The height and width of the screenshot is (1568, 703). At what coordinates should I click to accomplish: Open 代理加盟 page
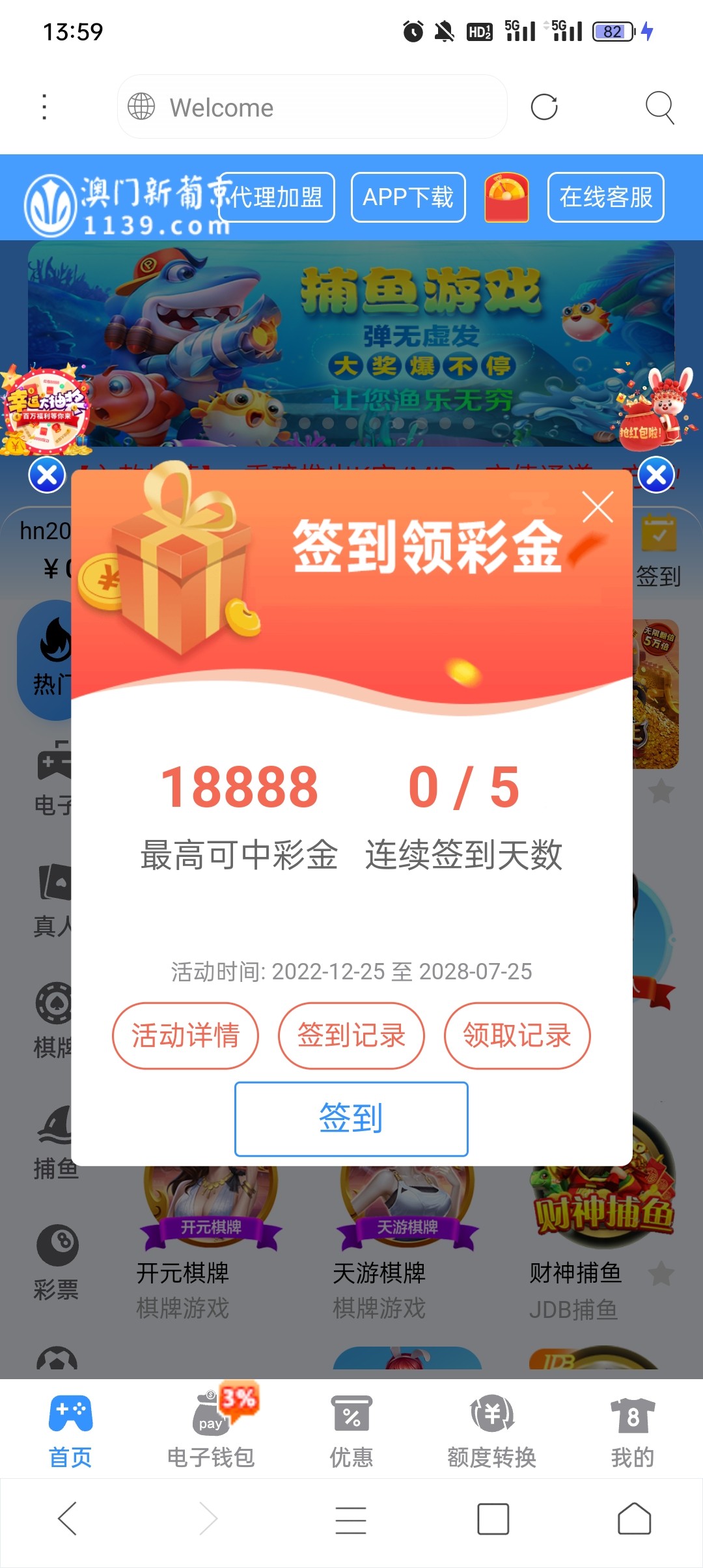pyautogui.click(x=277, y=197)
